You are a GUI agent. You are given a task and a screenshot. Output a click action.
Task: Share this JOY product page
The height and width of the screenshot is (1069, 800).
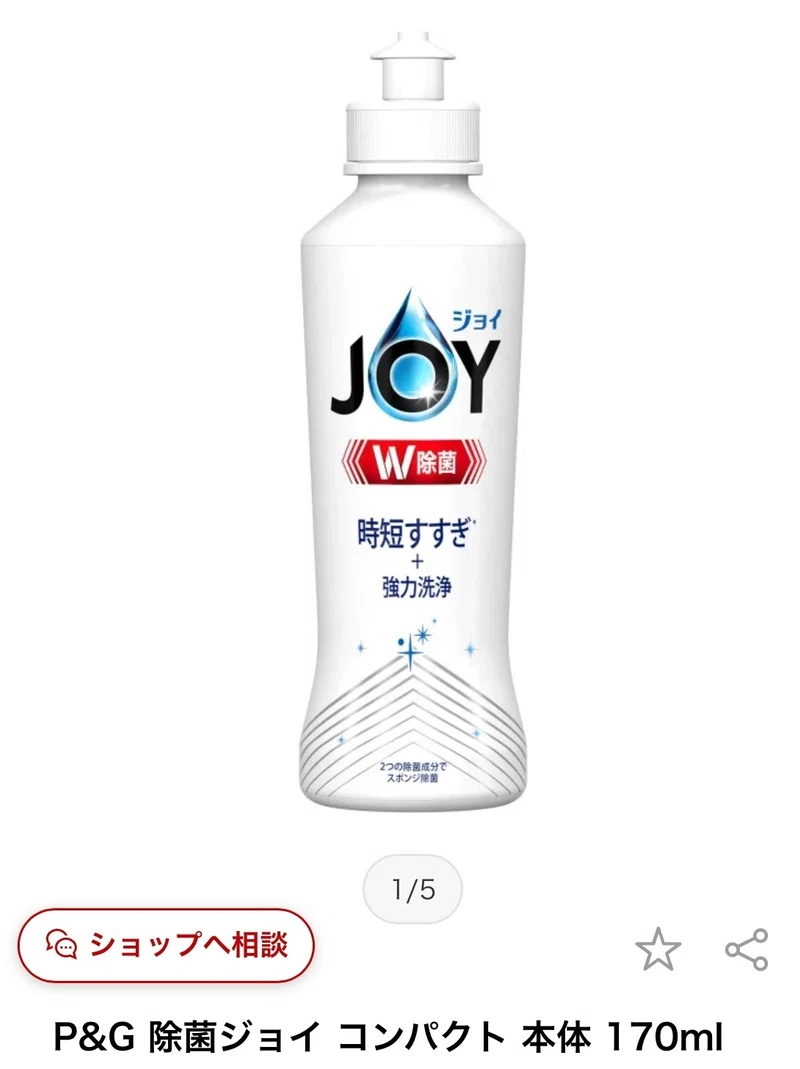[x=747, y=949]
